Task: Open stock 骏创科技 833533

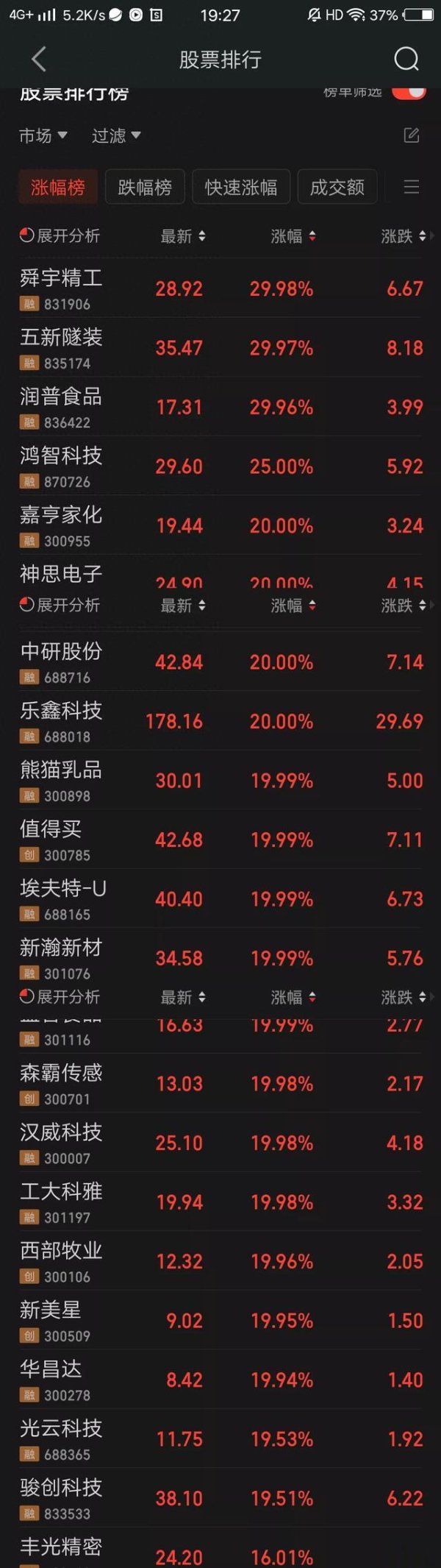Action: (220, 1498)
